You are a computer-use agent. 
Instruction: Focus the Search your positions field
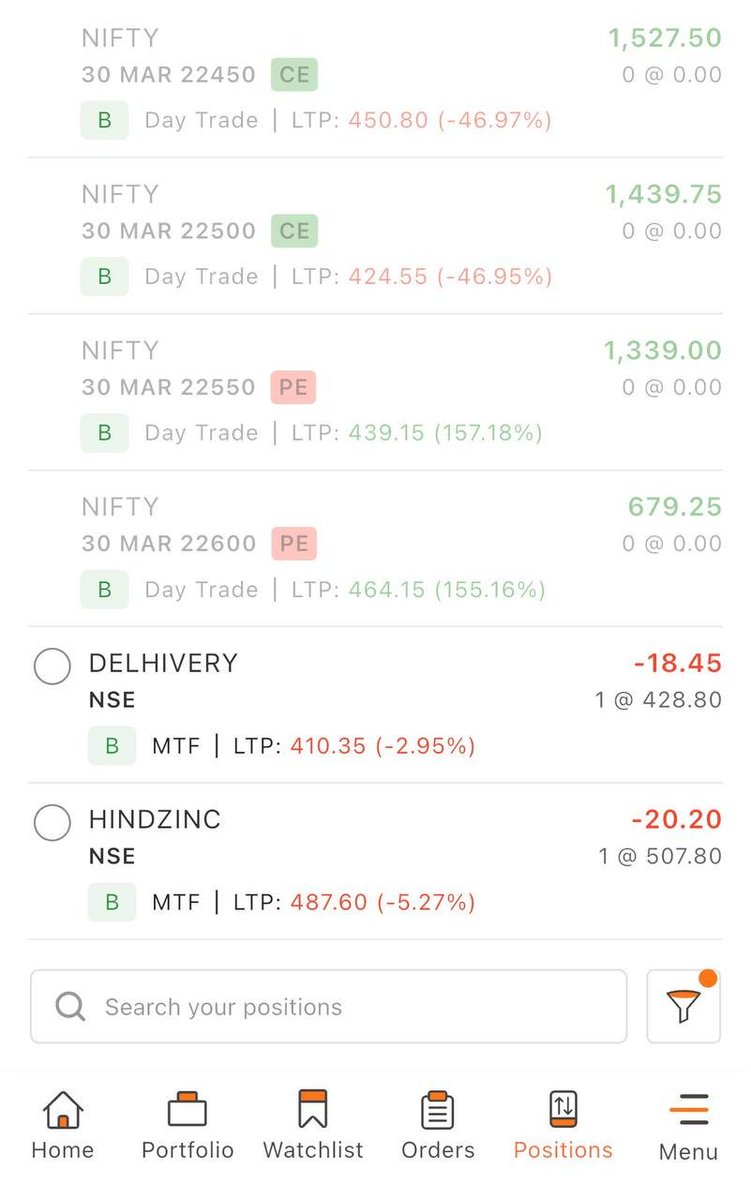pos(328,1006)
